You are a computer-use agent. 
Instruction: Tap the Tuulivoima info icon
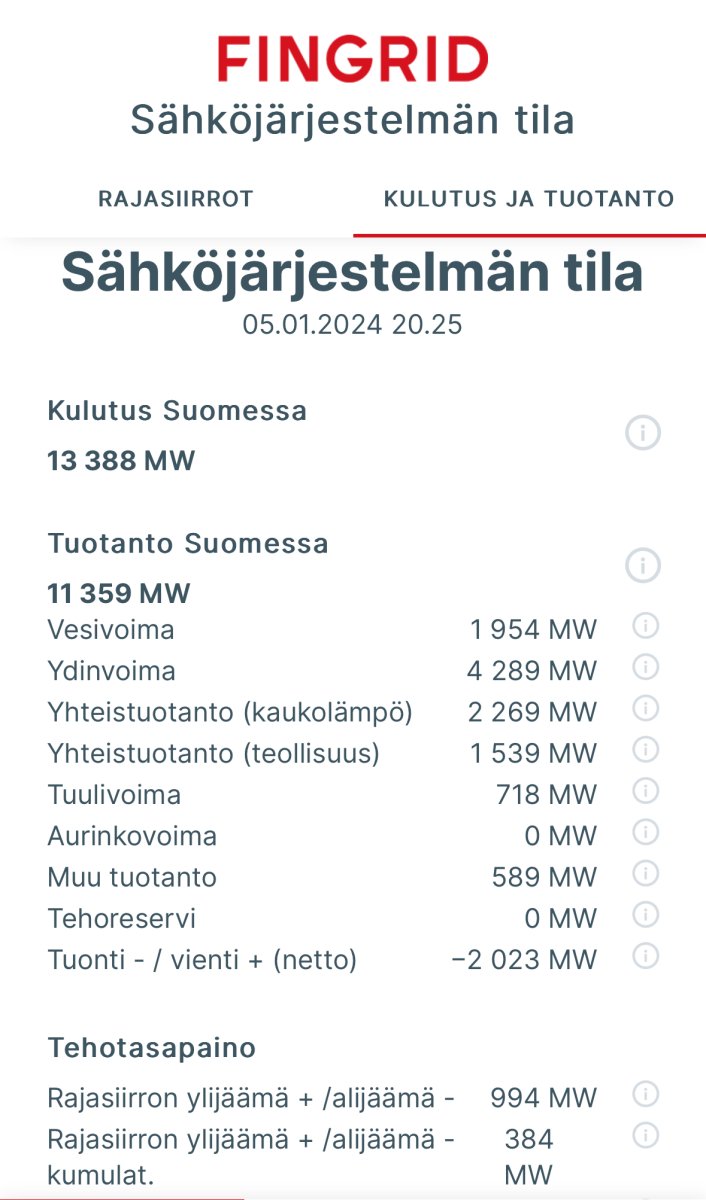(x=646, y=791)
